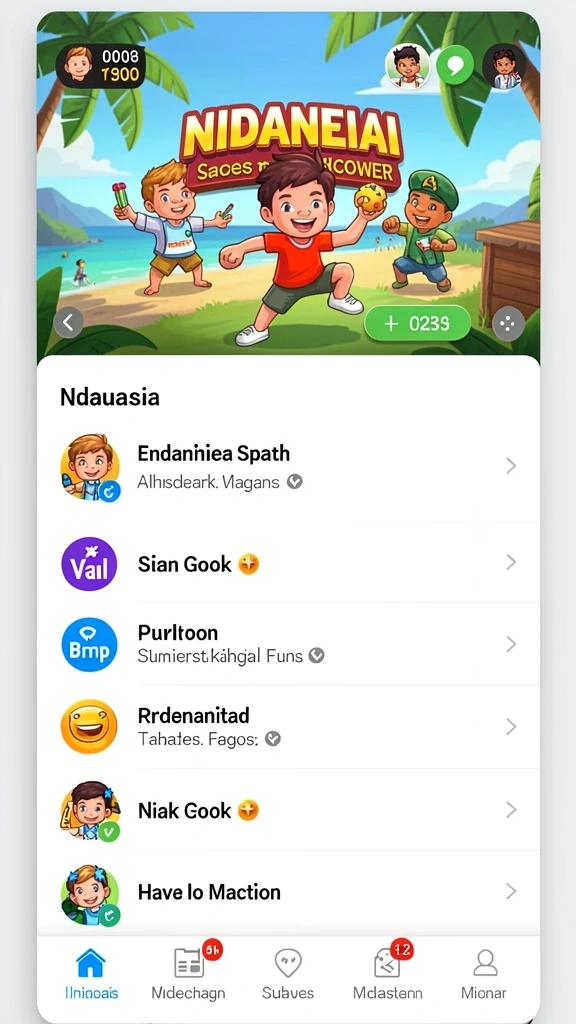Tap the green plus 0239 button
The height and width of the screenshot is (1024, 576).
click(x=417, y=323)
